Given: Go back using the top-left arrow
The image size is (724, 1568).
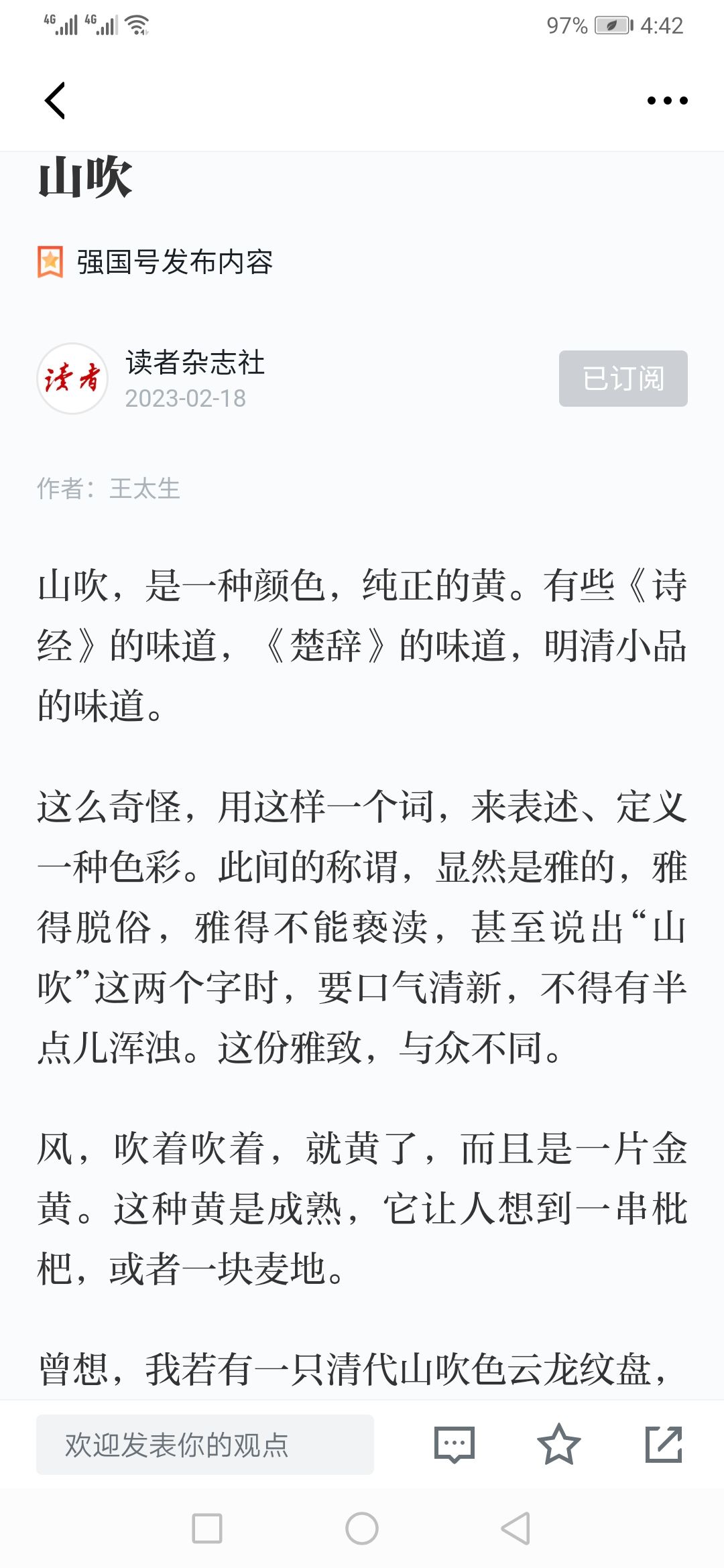Looking at the screenshot, I should pos(55,101).
